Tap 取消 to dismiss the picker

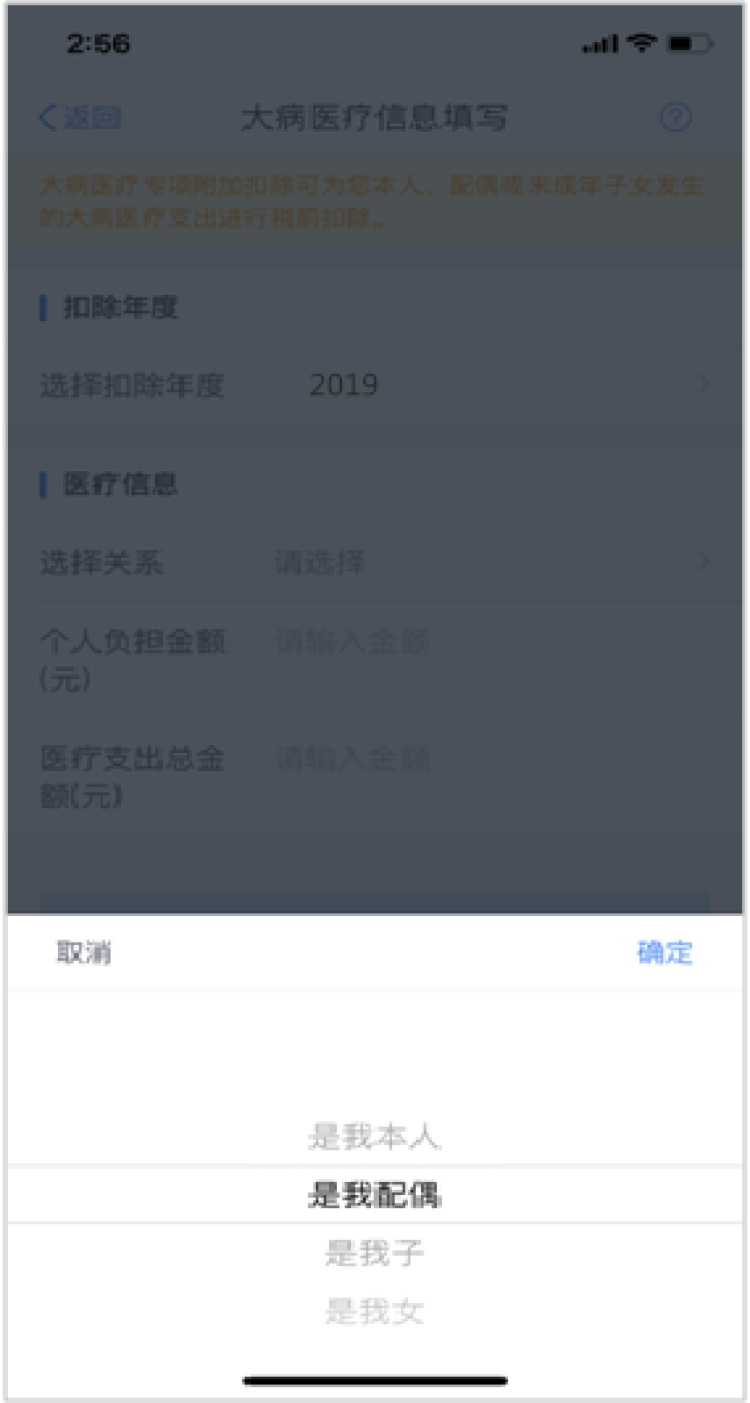(x=84, y=953)
